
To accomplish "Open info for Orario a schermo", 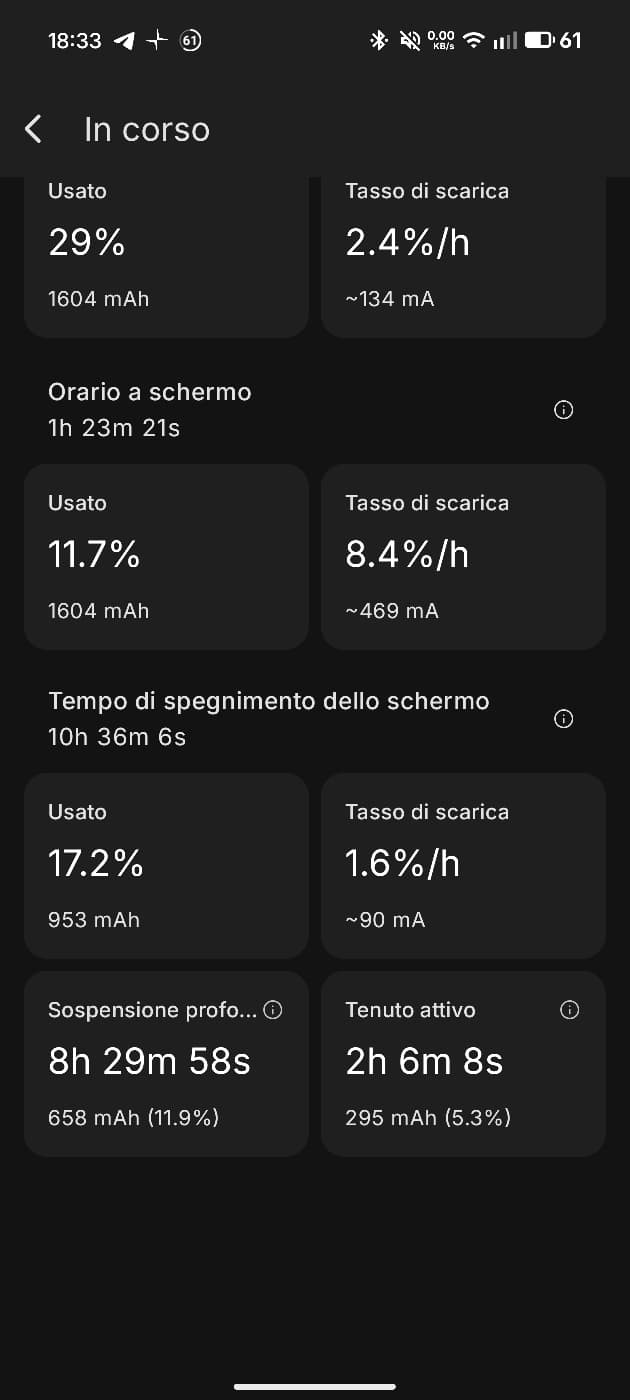I will click(563, 410).
